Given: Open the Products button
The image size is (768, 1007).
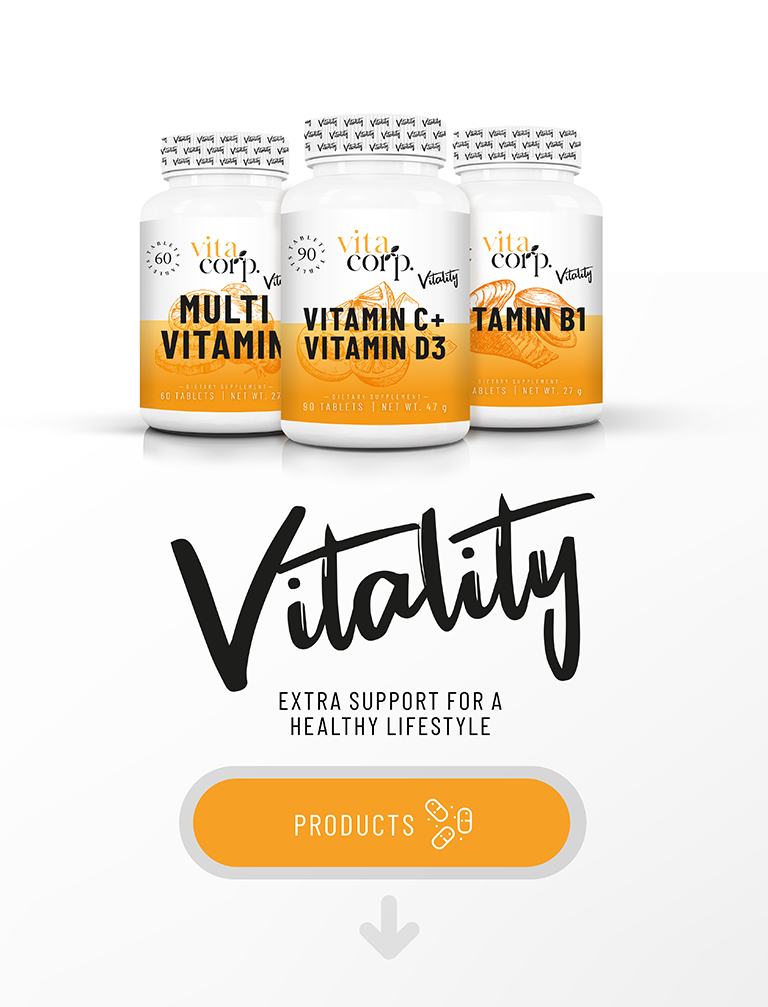Looking at the screenshot, I should click(382, 823).
